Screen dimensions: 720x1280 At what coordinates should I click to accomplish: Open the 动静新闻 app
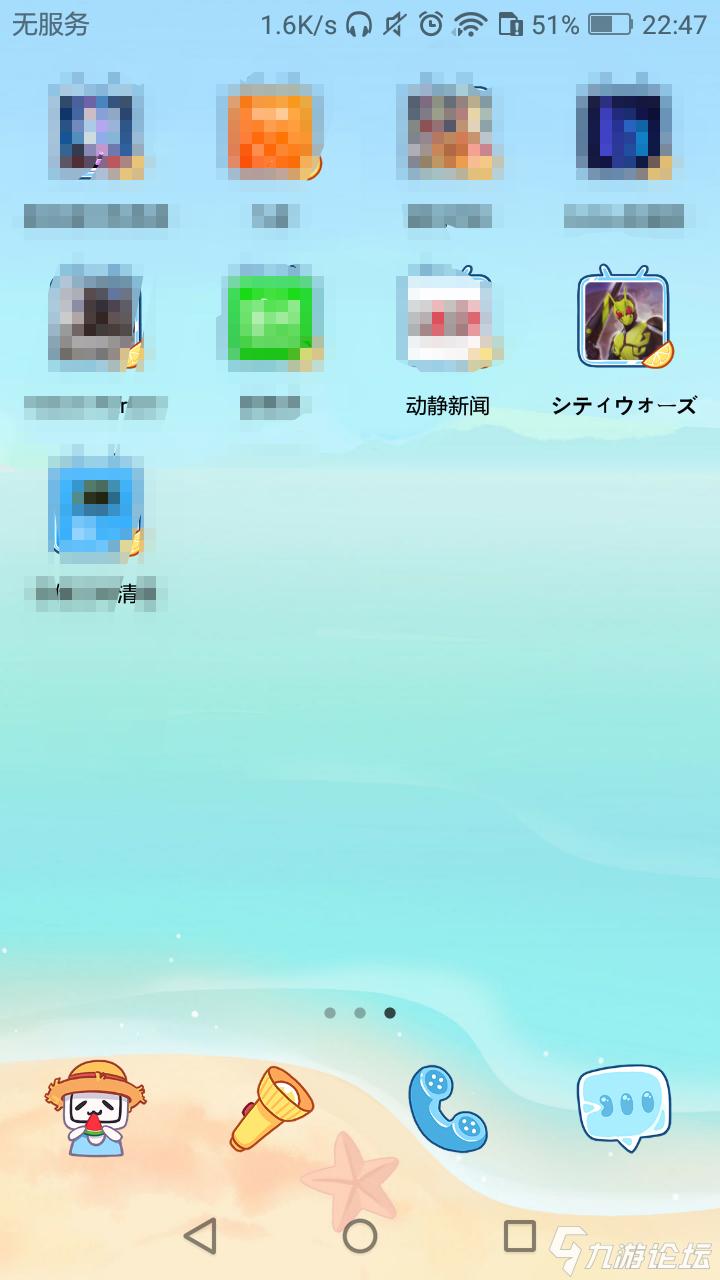(x=448, y=320)
